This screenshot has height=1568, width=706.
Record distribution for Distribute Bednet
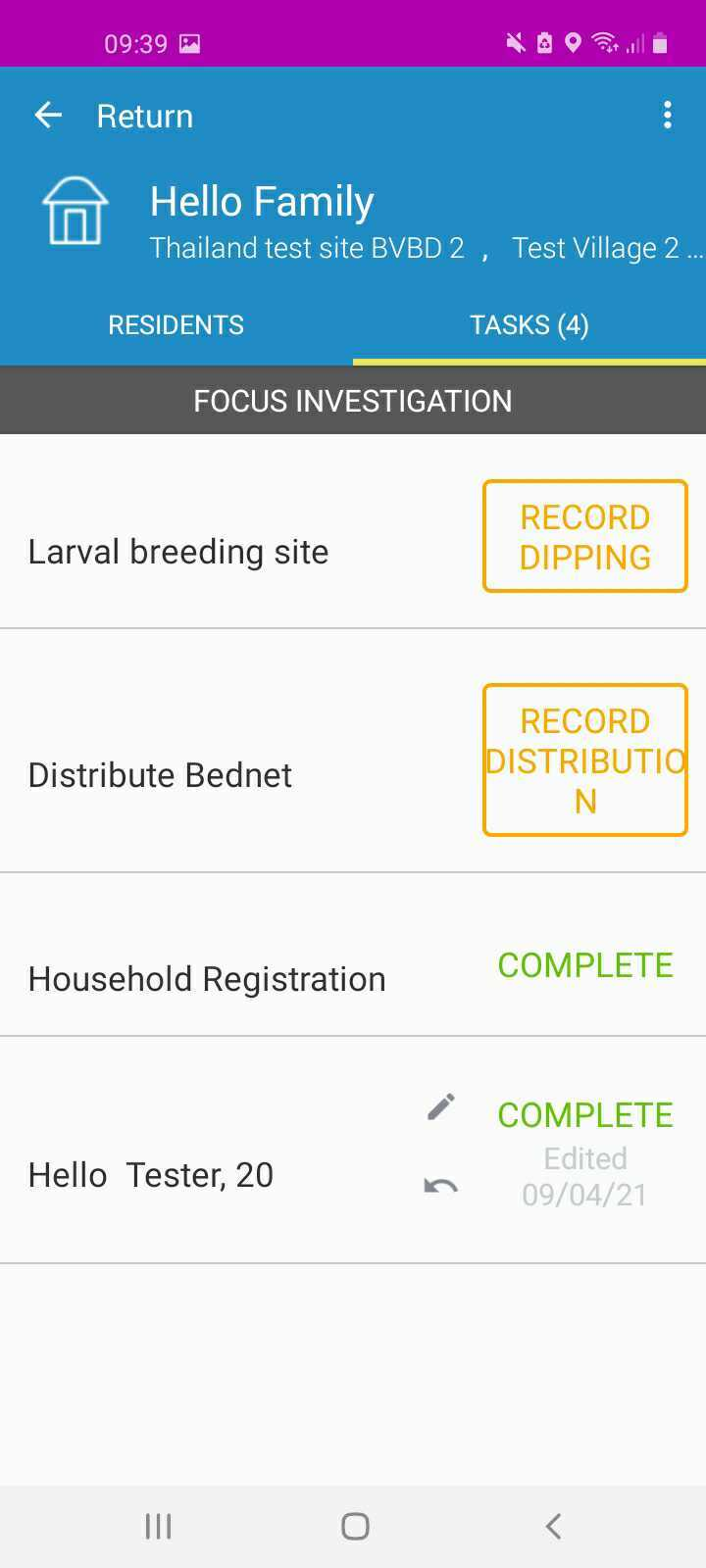click(584, 759)
